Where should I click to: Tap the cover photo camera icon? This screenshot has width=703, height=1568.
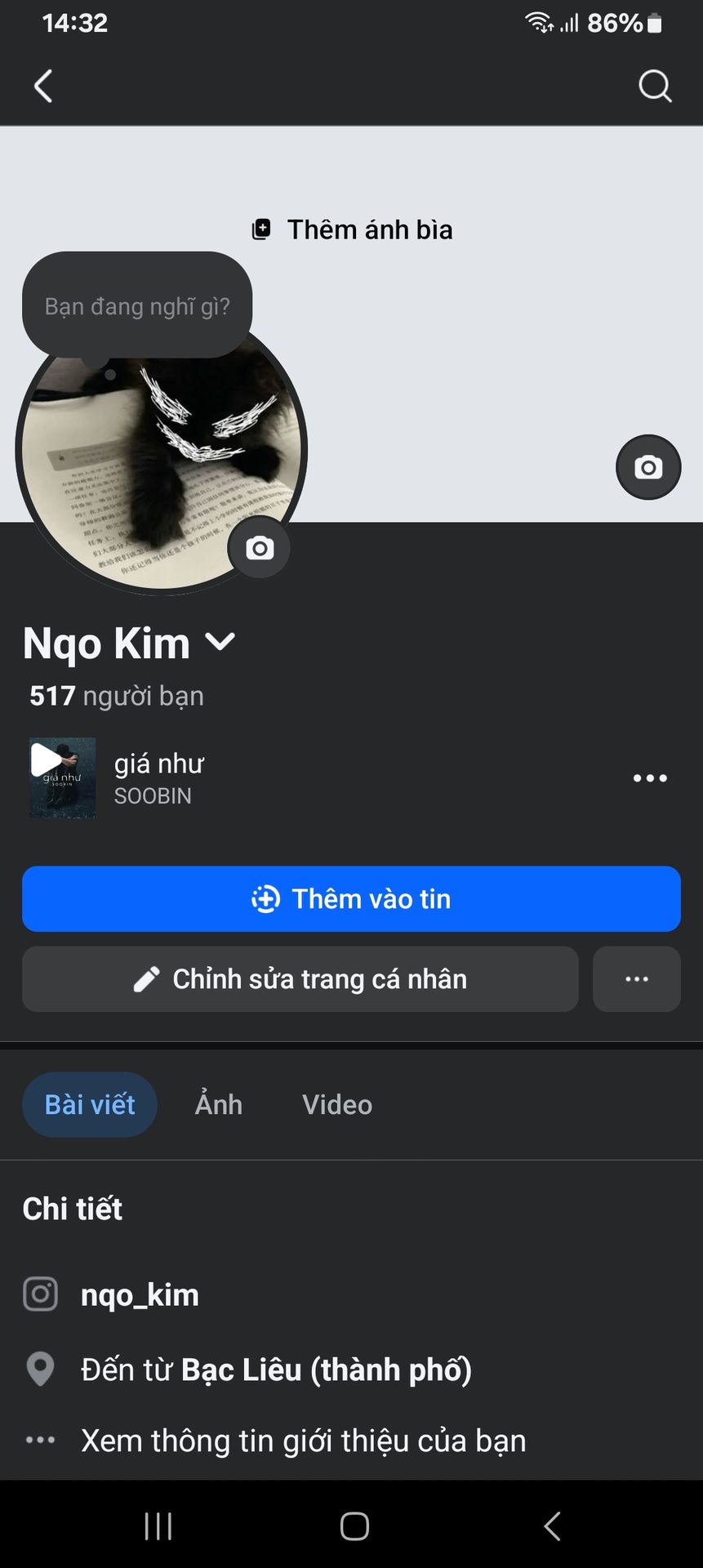tap(648, 467)
